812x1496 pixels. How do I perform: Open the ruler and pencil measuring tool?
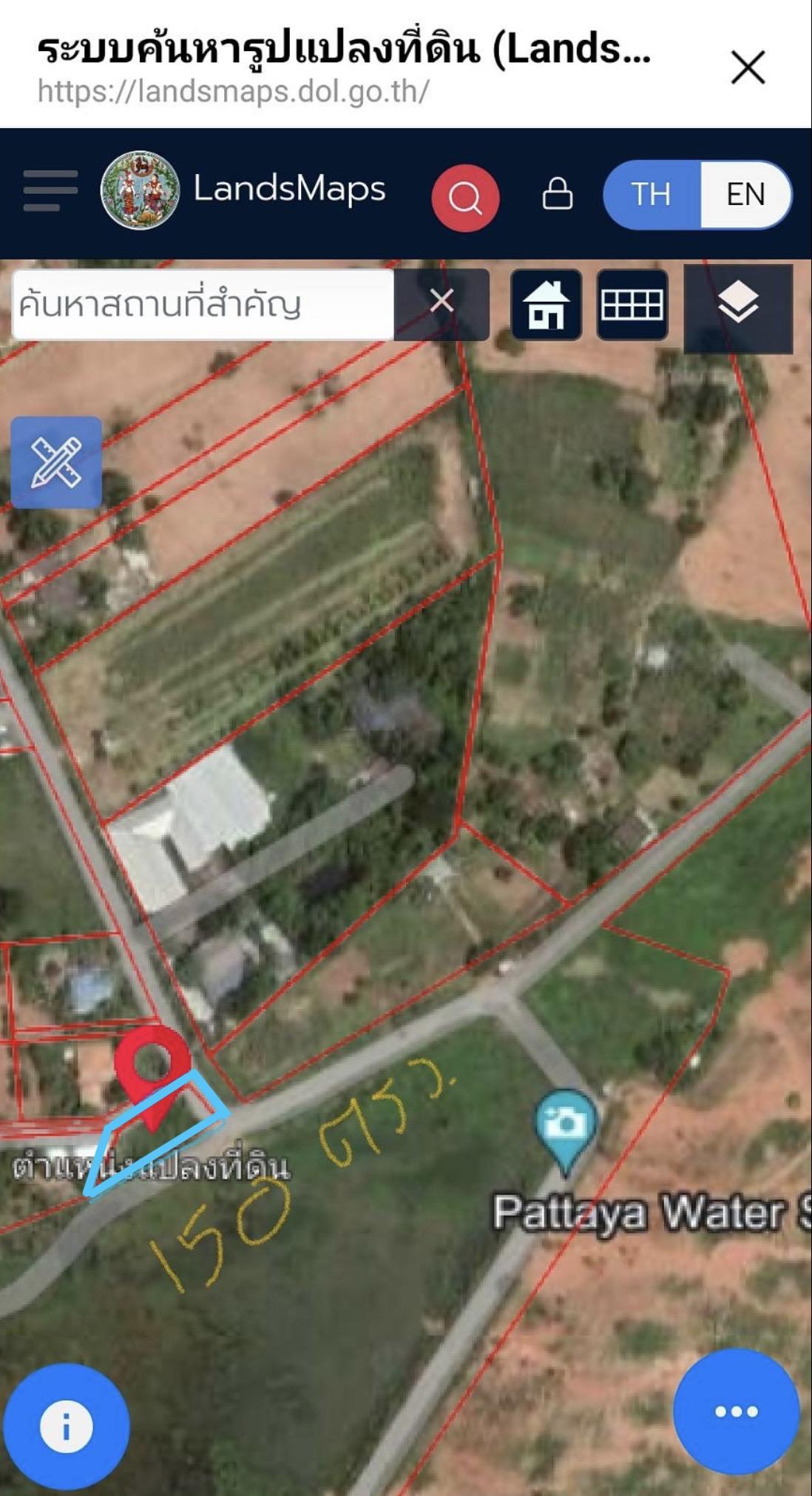(56, 462)
